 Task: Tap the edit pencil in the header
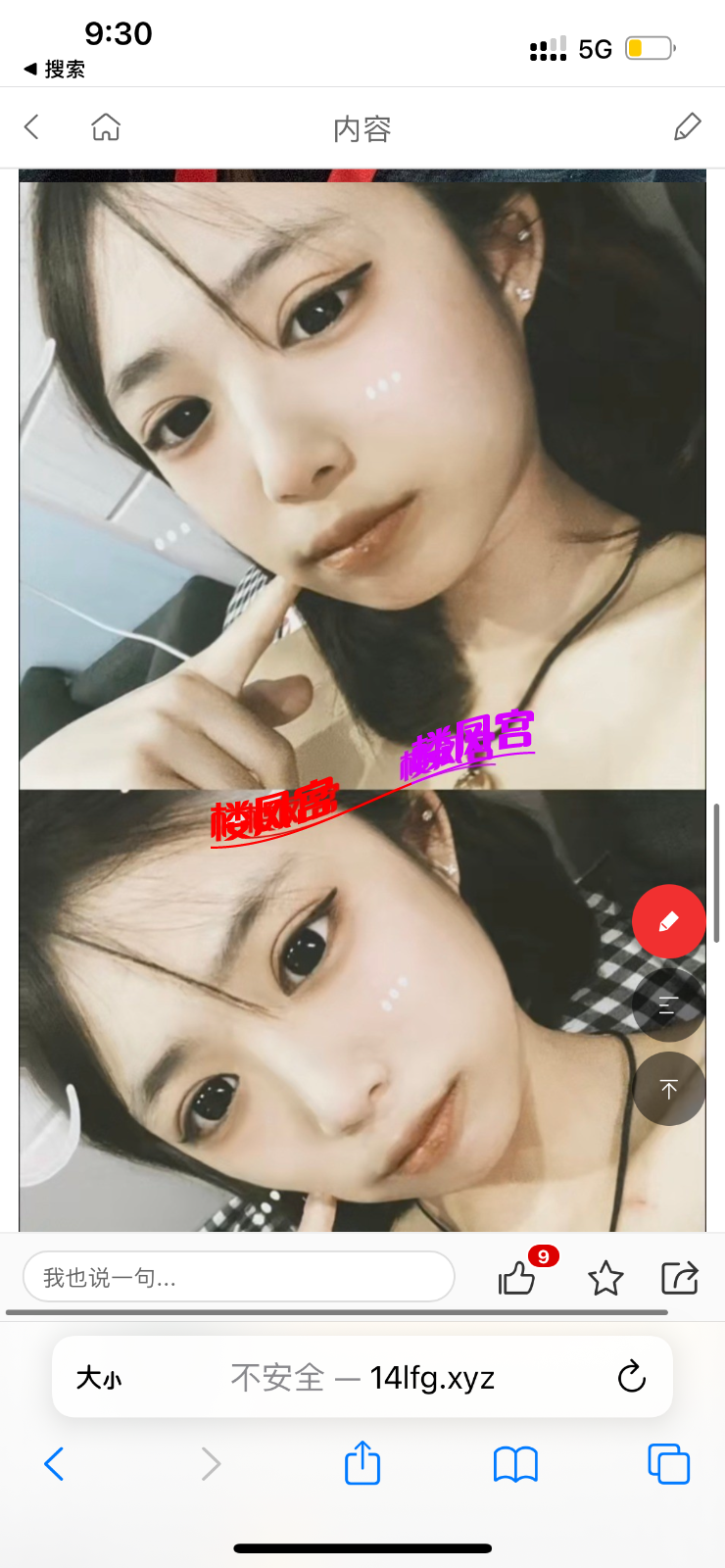pos(688,126)
